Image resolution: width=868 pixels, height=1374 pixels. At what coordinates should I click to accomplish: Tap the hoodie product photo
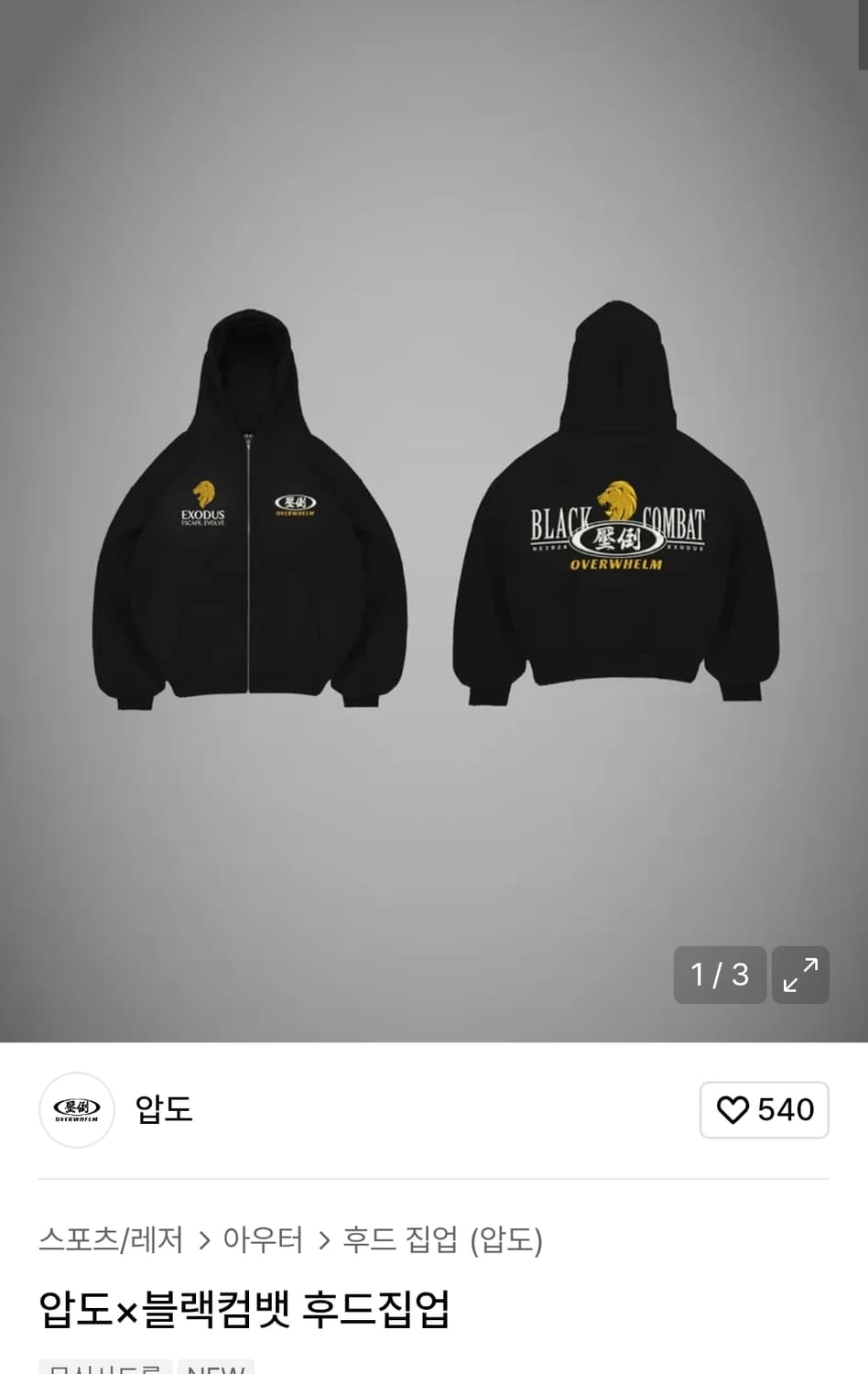(434, 513)
